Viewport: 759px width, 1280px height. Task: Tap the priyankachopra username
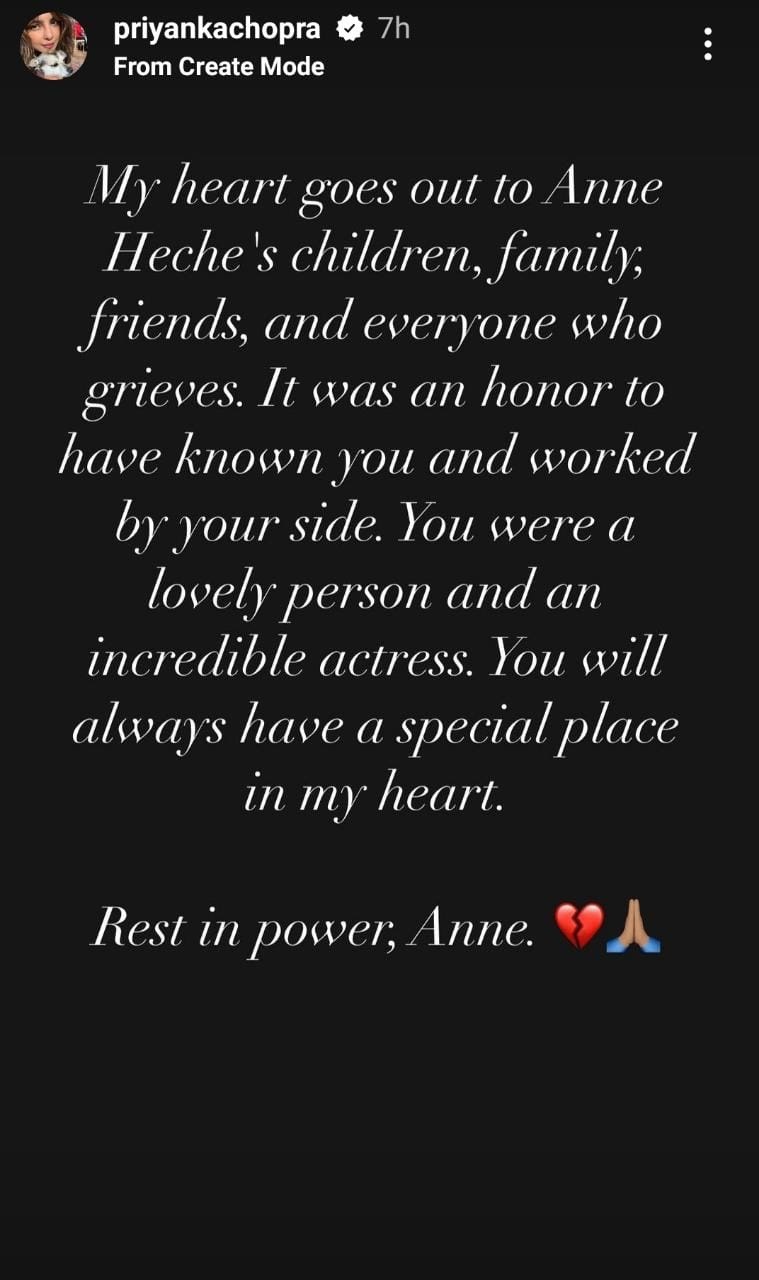(217, 29)
